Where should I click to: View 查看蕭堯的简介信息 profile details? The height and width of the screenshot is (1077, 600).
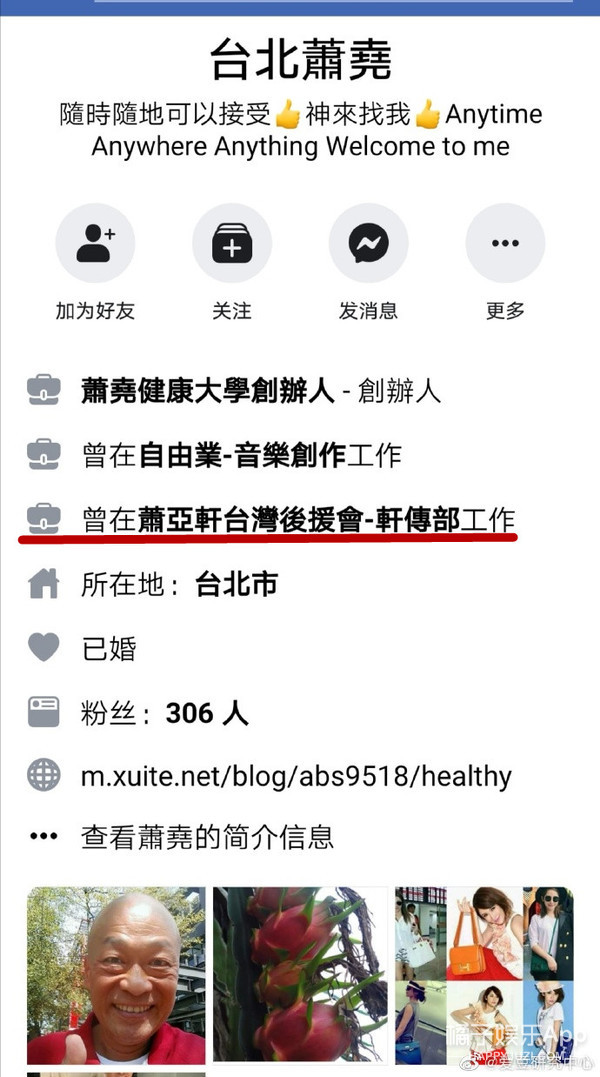[207, 836]
